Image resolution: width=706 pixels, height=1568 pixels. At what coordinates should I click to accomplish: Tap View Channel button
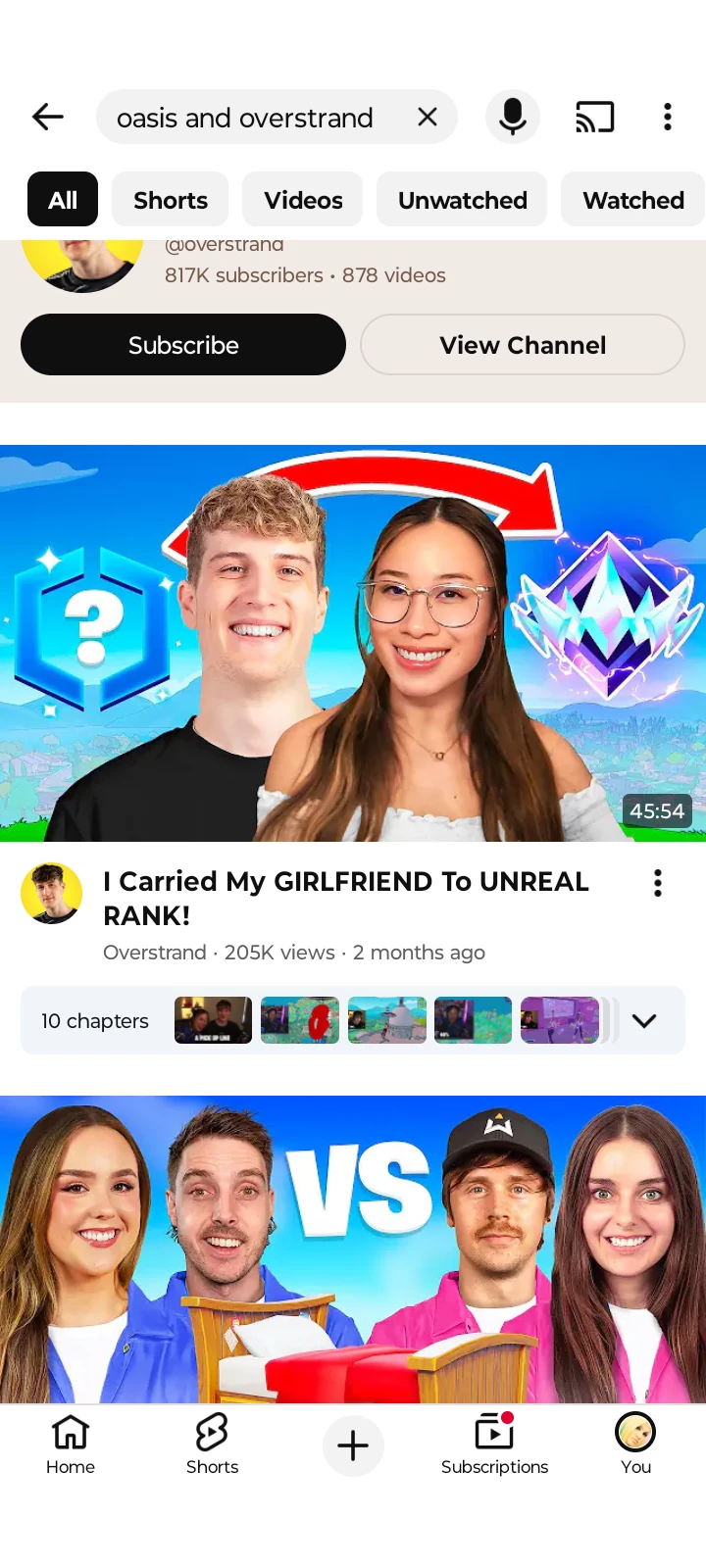pyautogui.click(x=523, y=345)
